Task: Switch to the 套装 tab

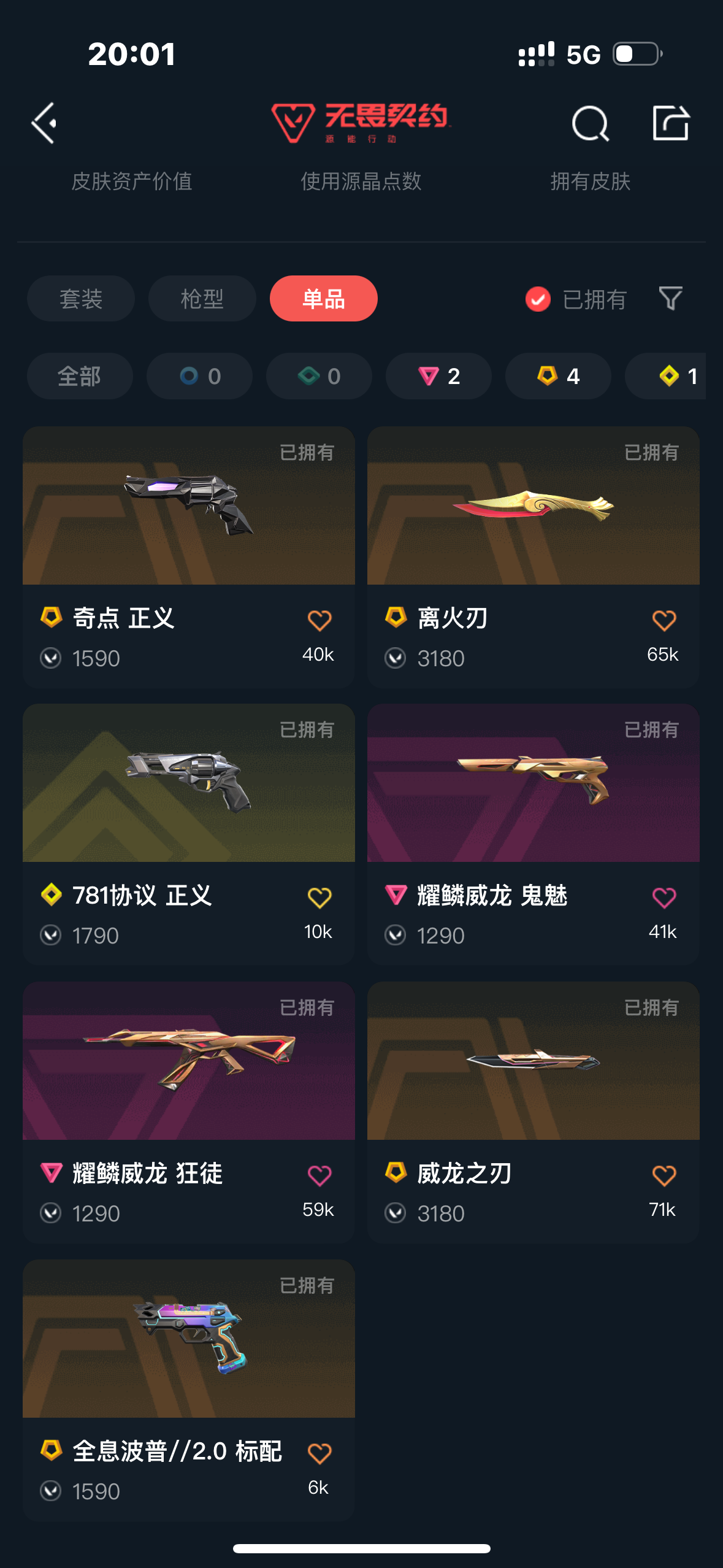Action: [81, 299]
